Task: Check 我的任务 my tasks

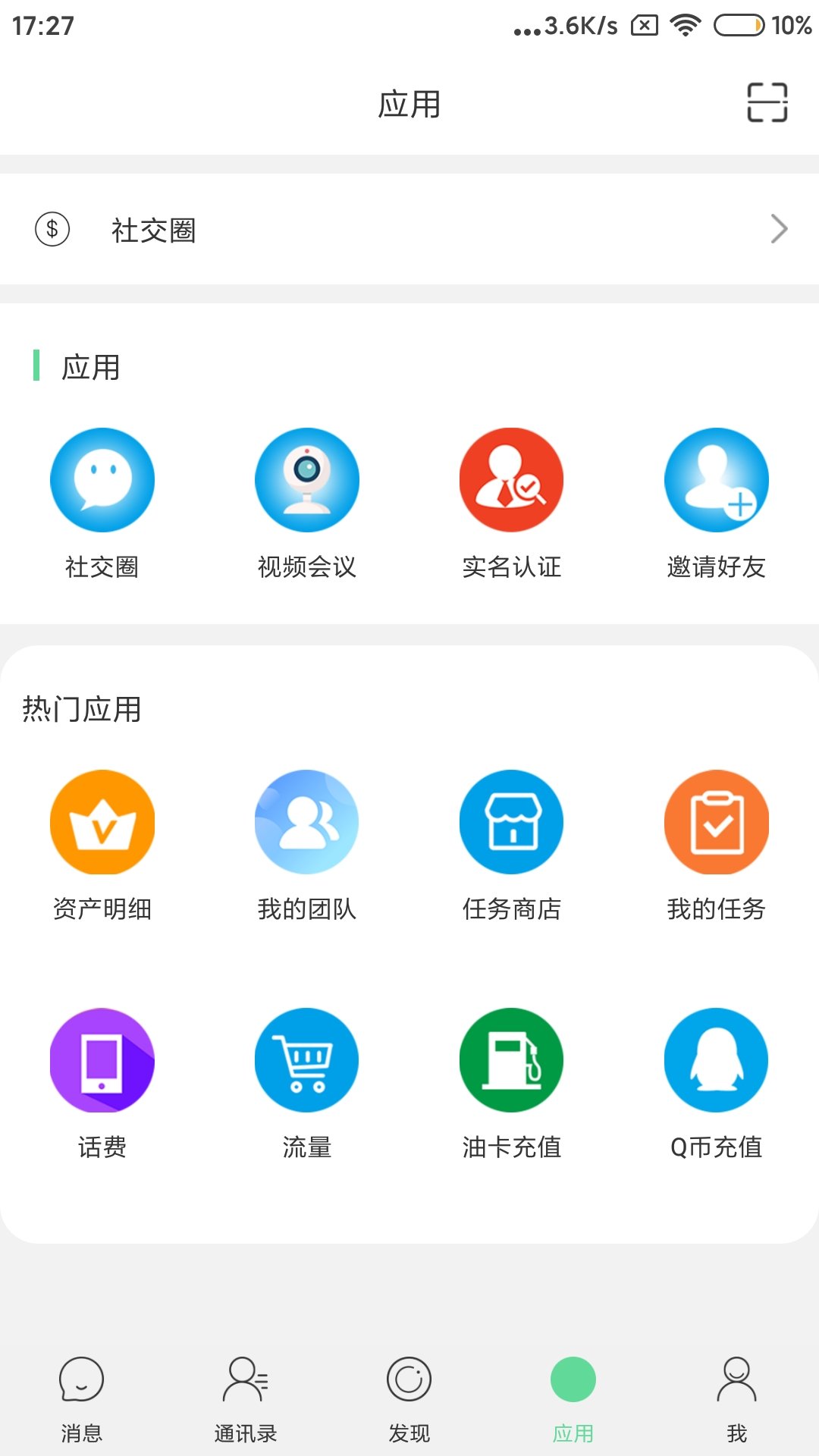Action: (x=717, y=822)
